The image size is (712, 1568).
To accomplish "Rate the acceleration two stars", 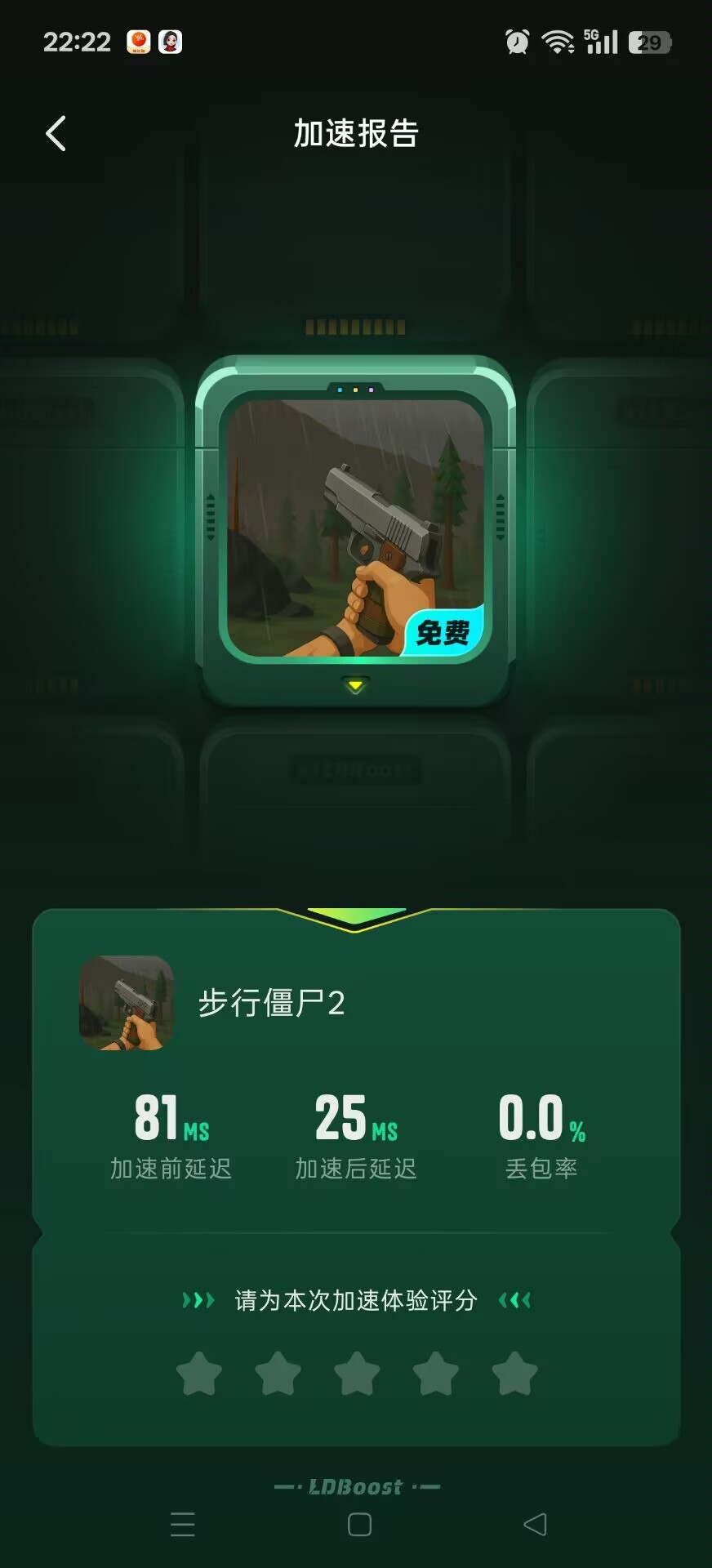I will tap(278, 1374).
